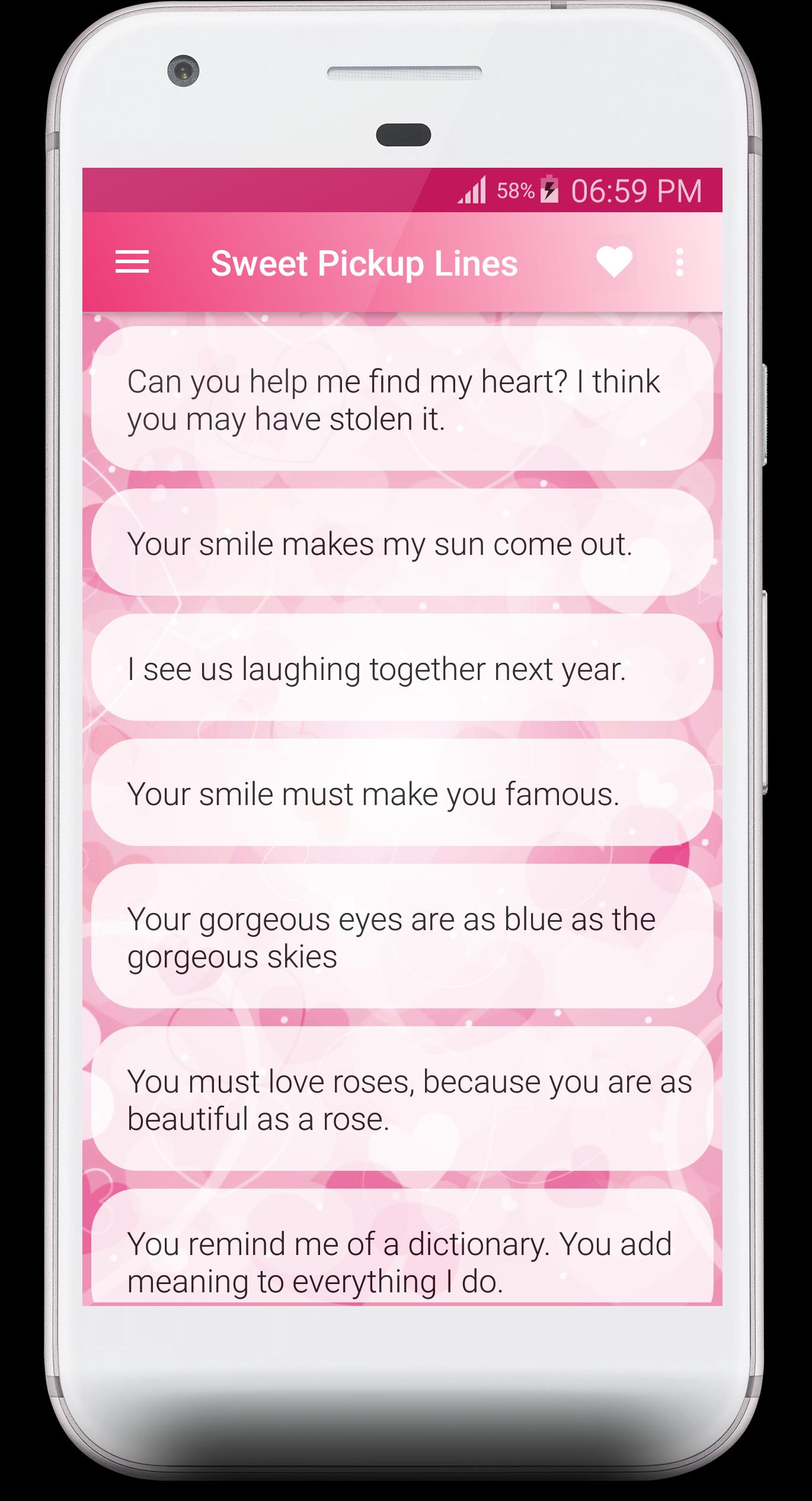Tap 'Your smile must make you famous' card
This screenshot has height=1501, width=812.
click(x=402, y=793)
